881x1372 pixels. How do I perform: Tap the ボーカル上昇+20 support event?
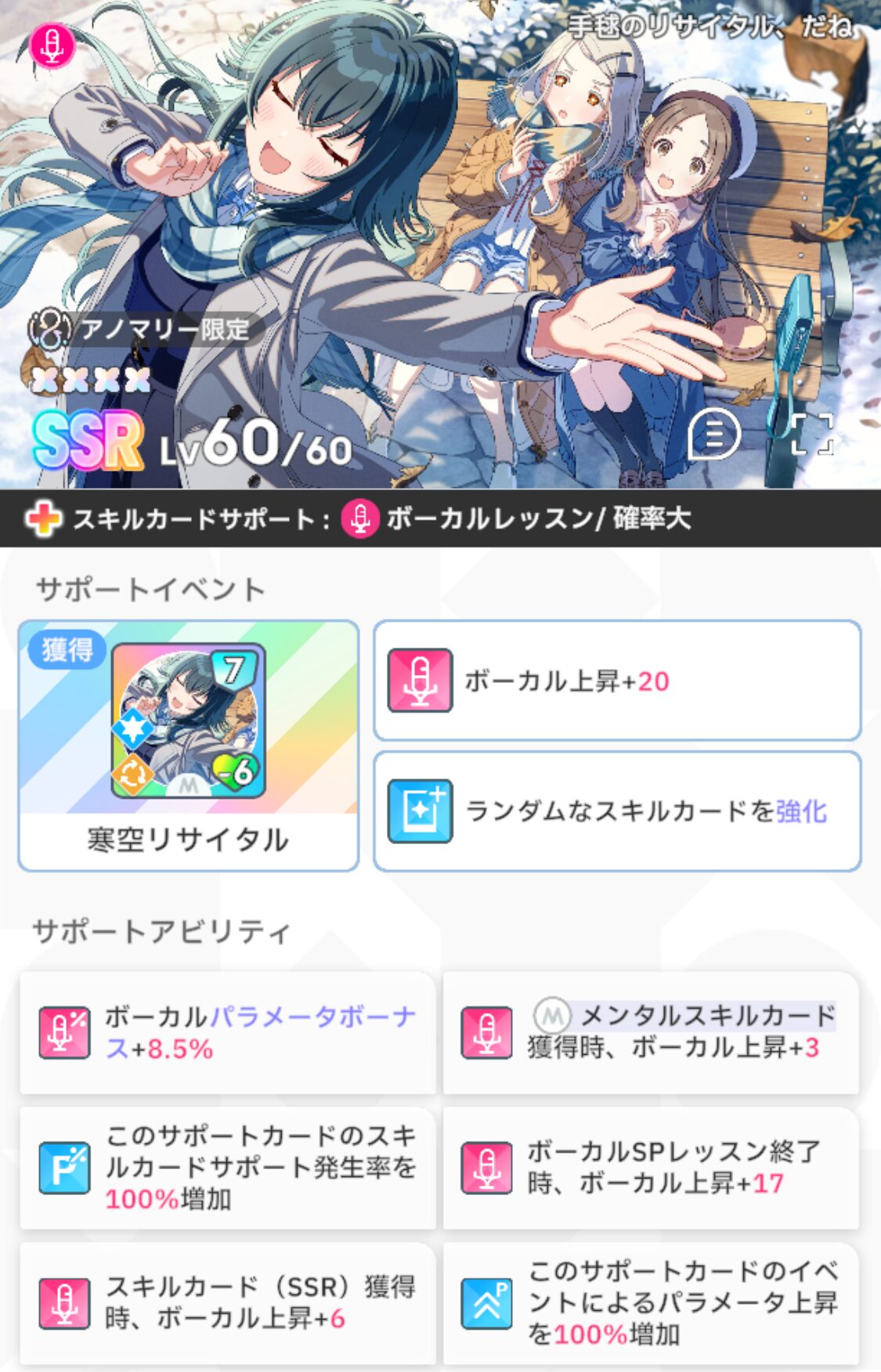(617, 681)
